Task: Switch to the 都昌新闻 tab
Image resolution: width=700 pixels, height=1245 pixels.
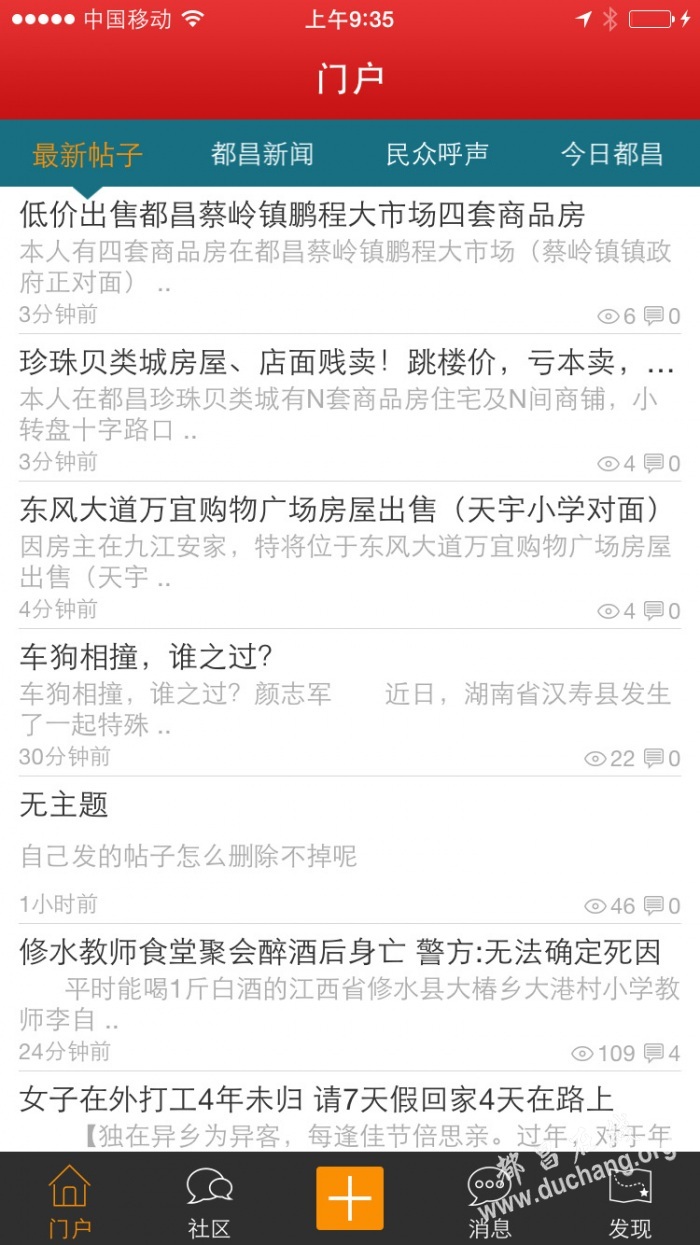Action: (x=262, y=154)
